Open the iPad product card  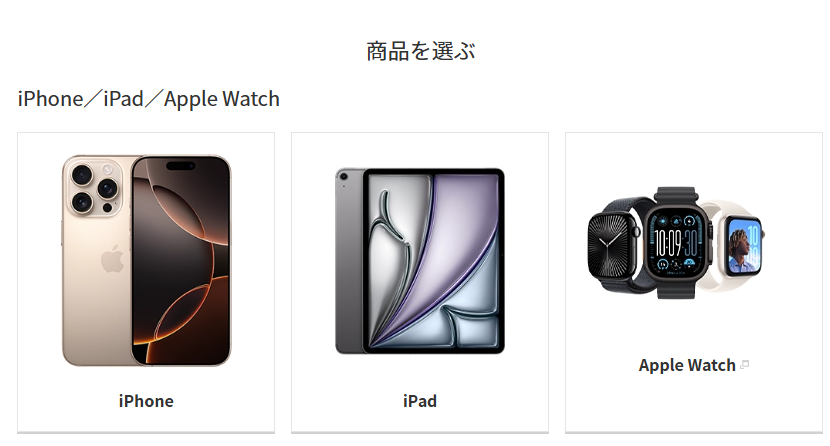click(x=420, y=282)
